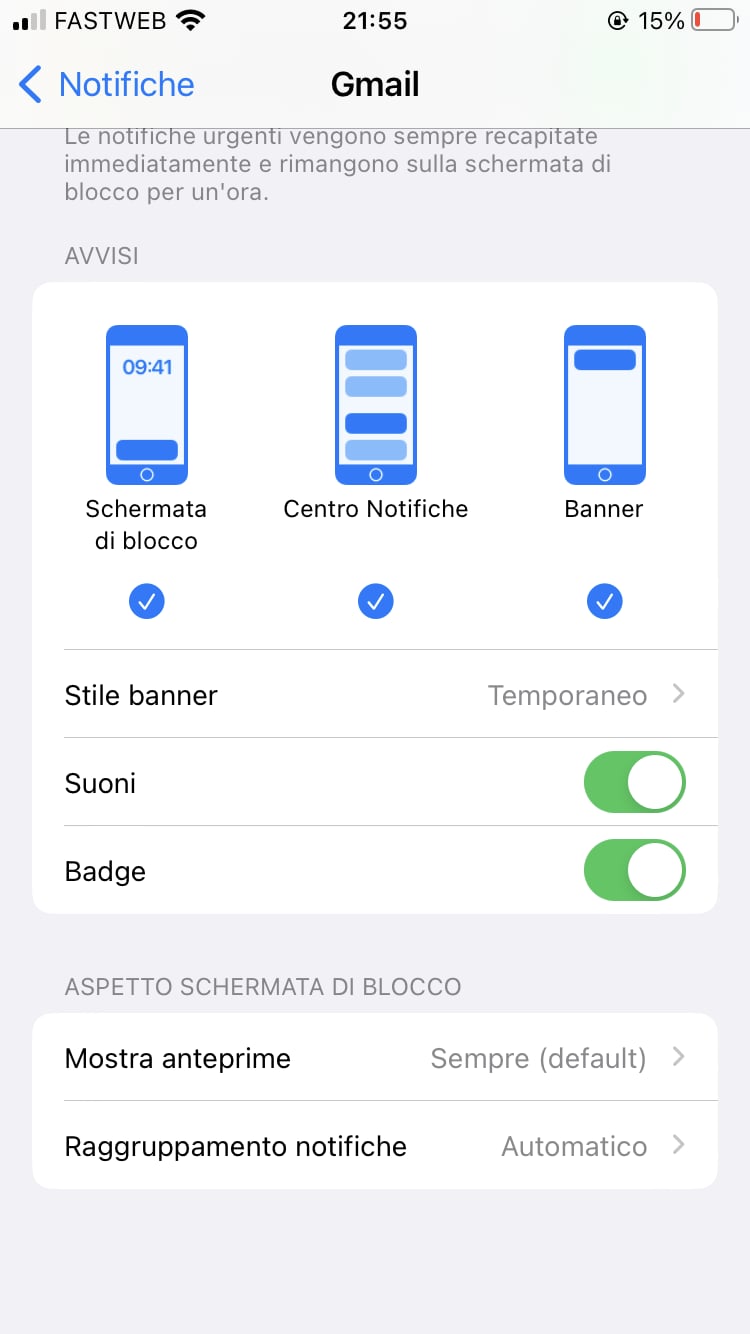This screenshot has width=750, height=1334.
Task: Uncheck Schermata di blocco alerts
Action: point(147,601)
